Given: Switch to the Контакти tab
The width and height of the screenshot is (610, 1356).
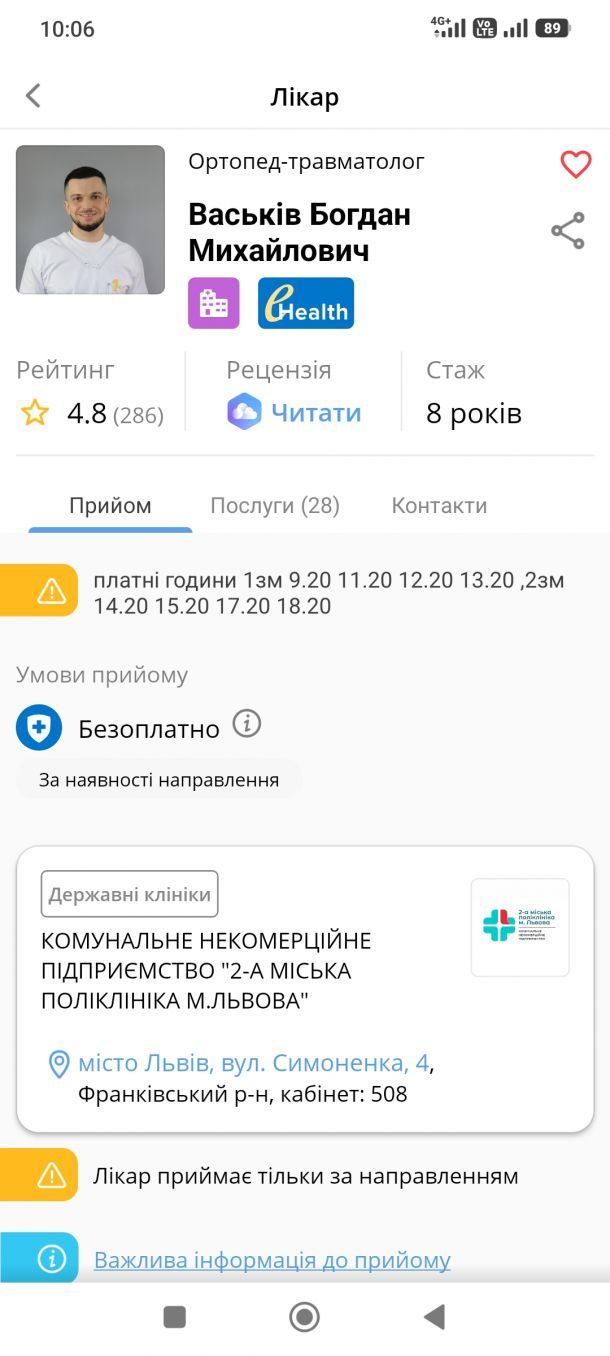Looking at the screenshot, I should coord(439,506).
